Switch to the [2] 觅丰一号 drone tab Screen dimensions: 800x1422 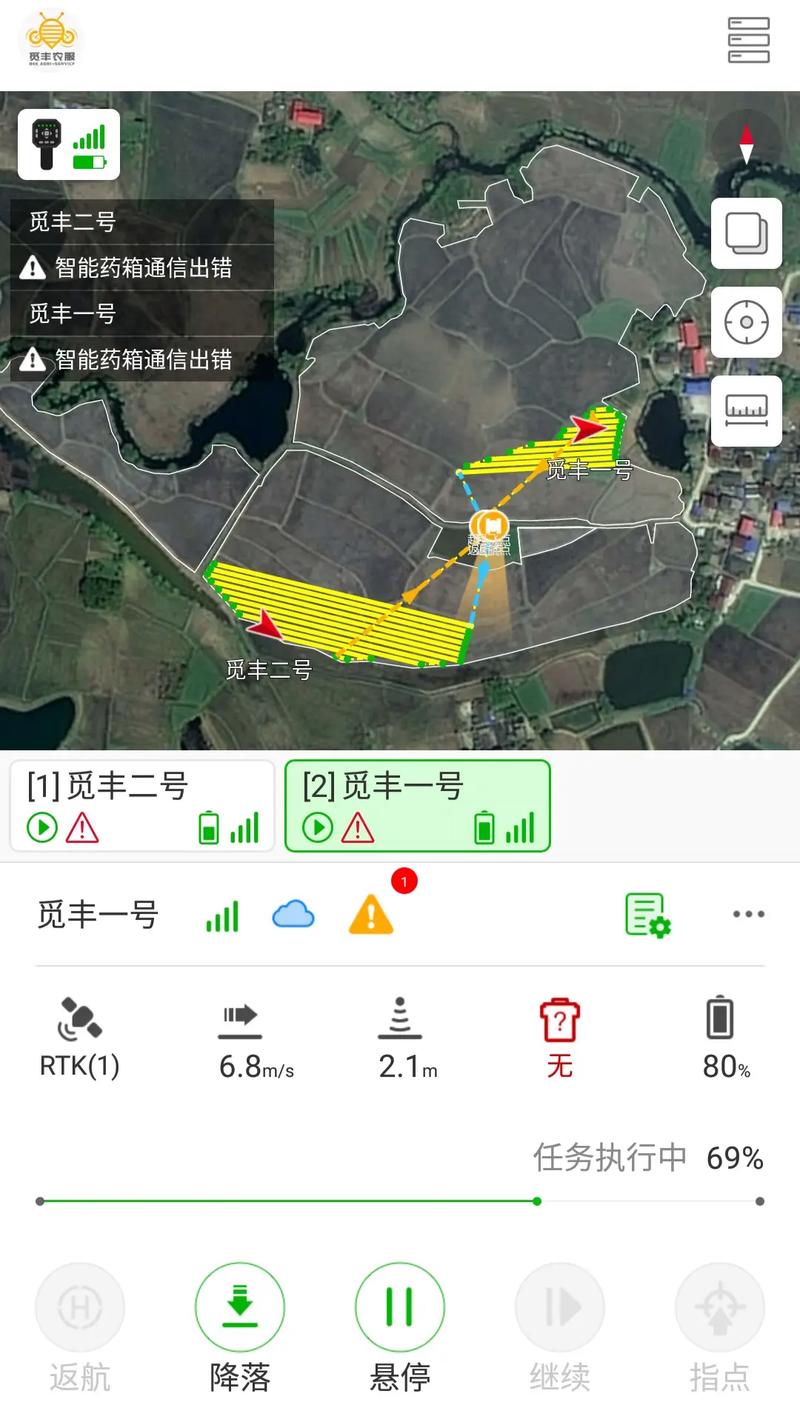(x=418, y=806)
